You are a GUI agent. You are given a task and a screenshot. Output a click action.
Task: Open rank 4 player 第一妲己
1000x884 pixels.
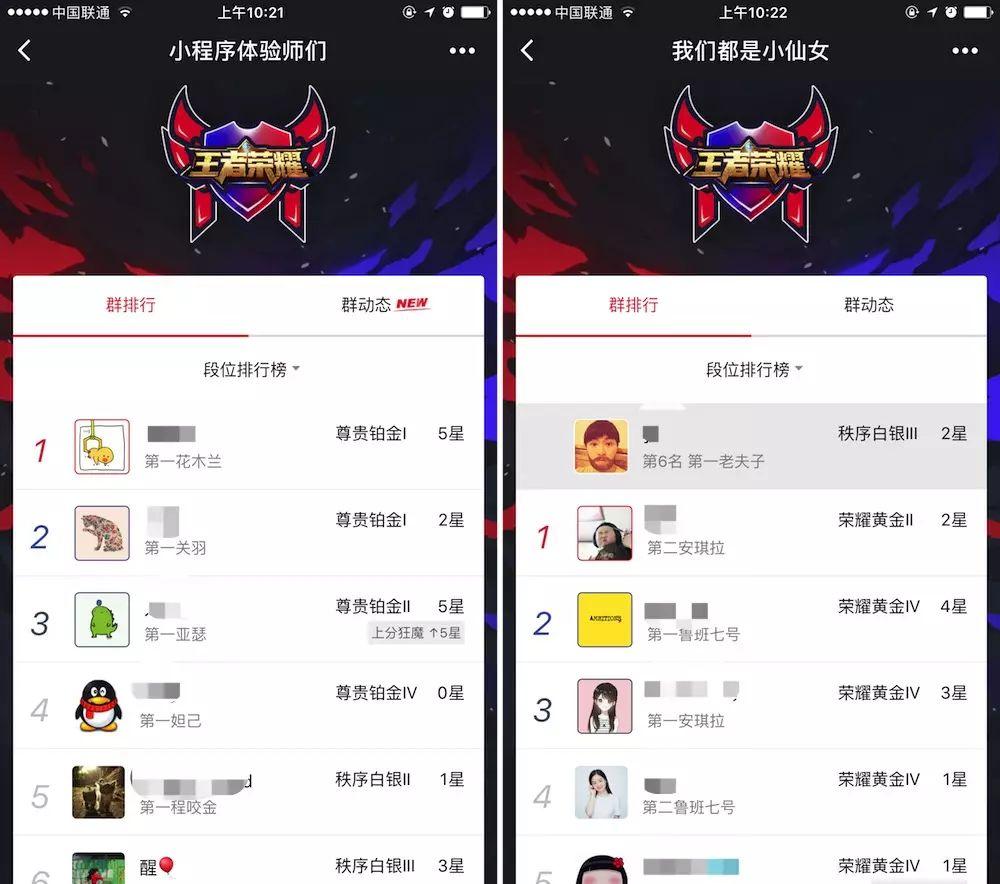(248, 706)
